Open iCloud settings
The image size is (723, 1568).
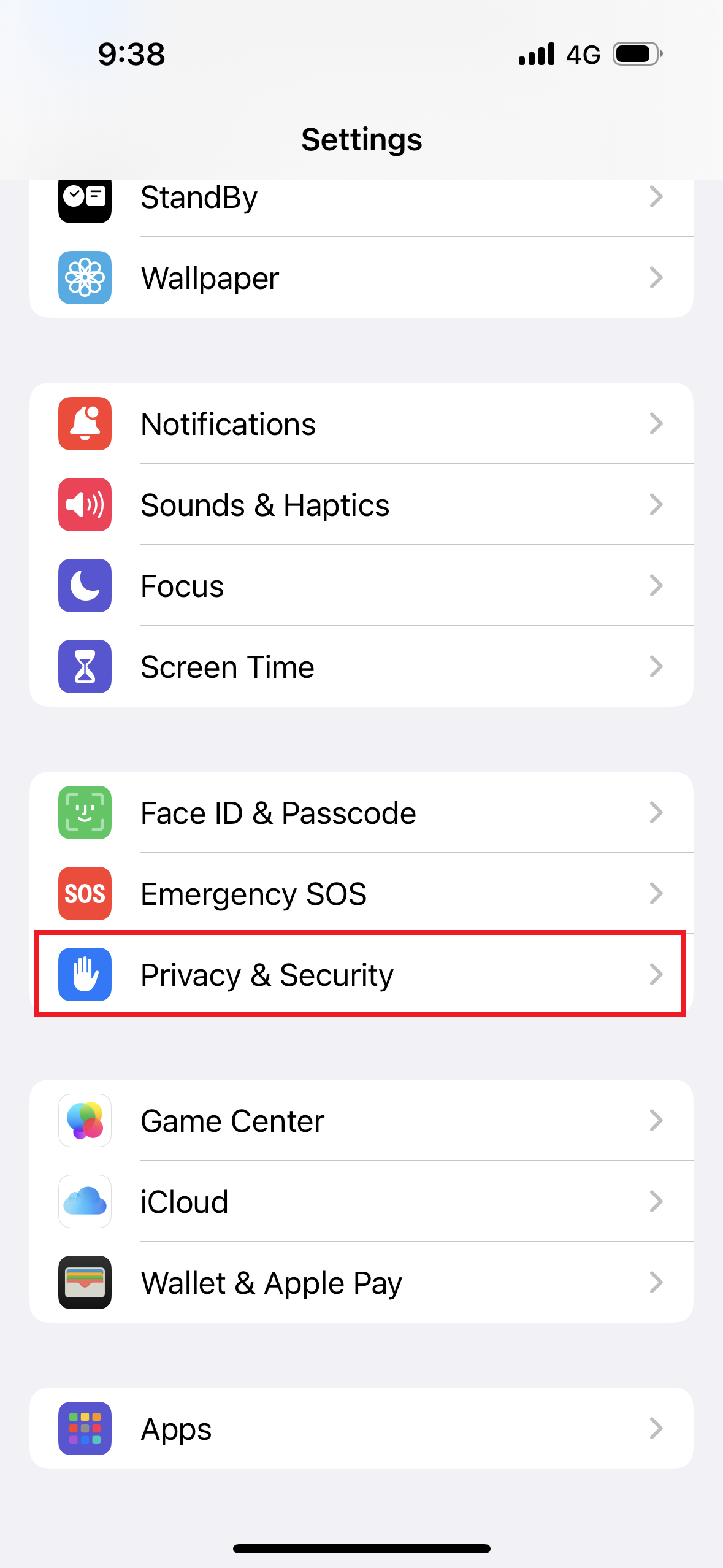click(x=361, y=1202)
